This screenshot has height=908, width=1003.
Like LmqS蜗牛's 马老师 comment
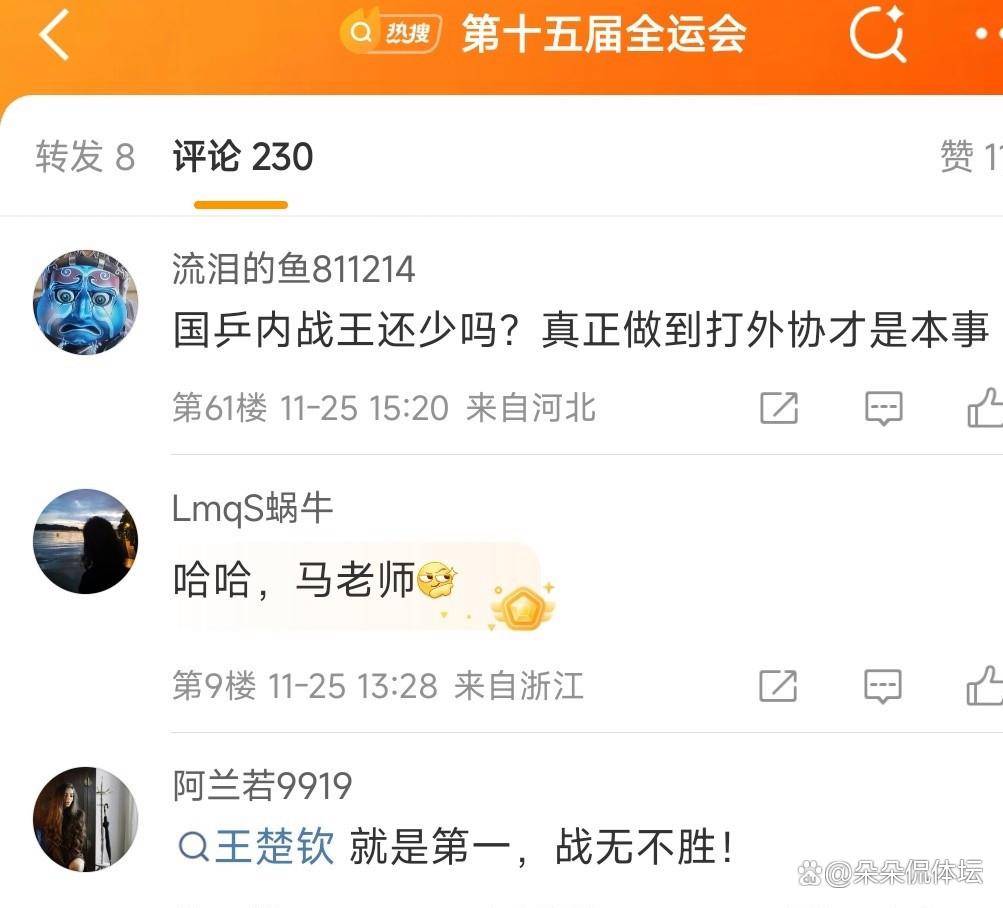tap(985, 686)
